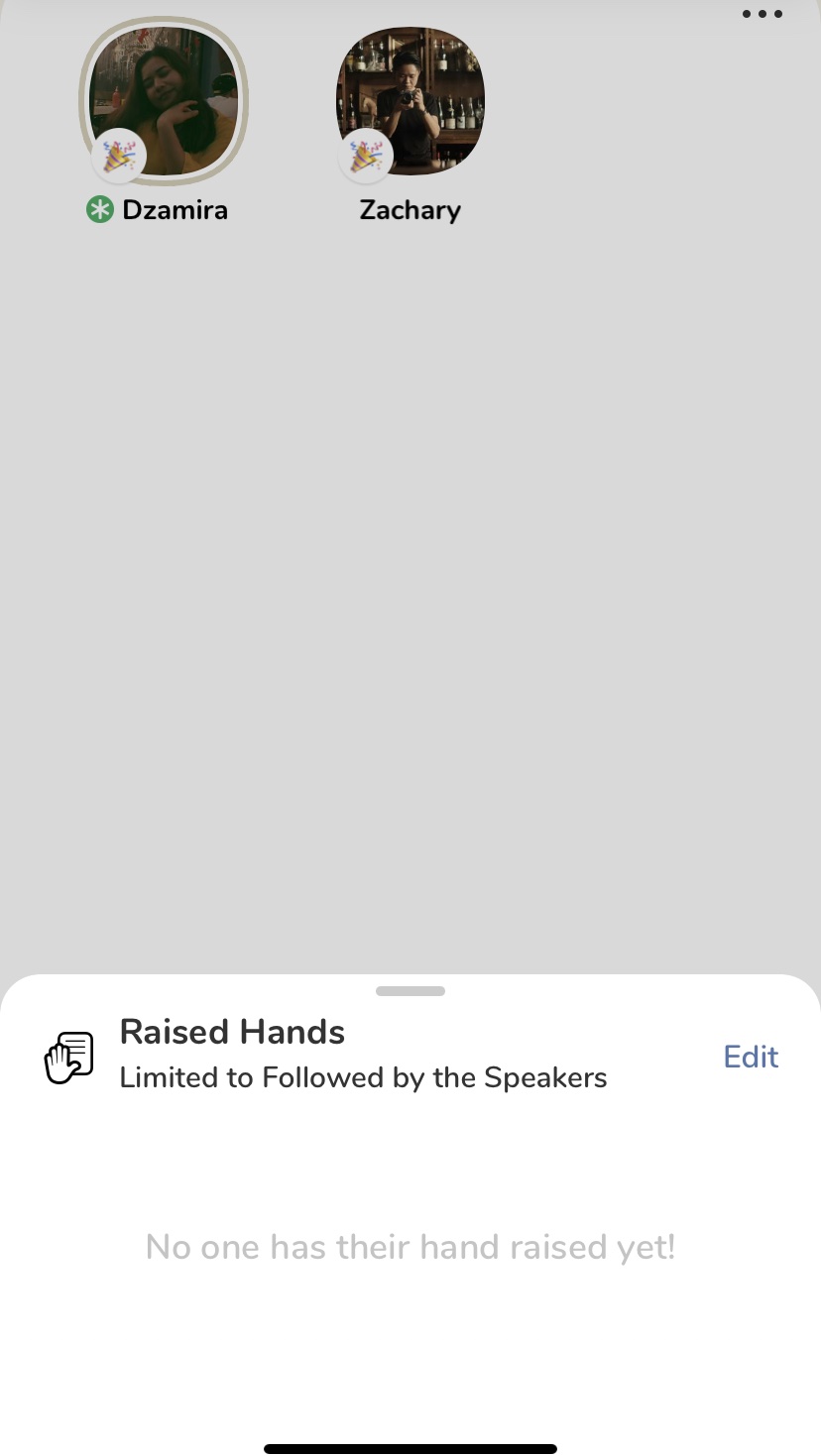Open Zachary's speaker profile

(410, 101)
